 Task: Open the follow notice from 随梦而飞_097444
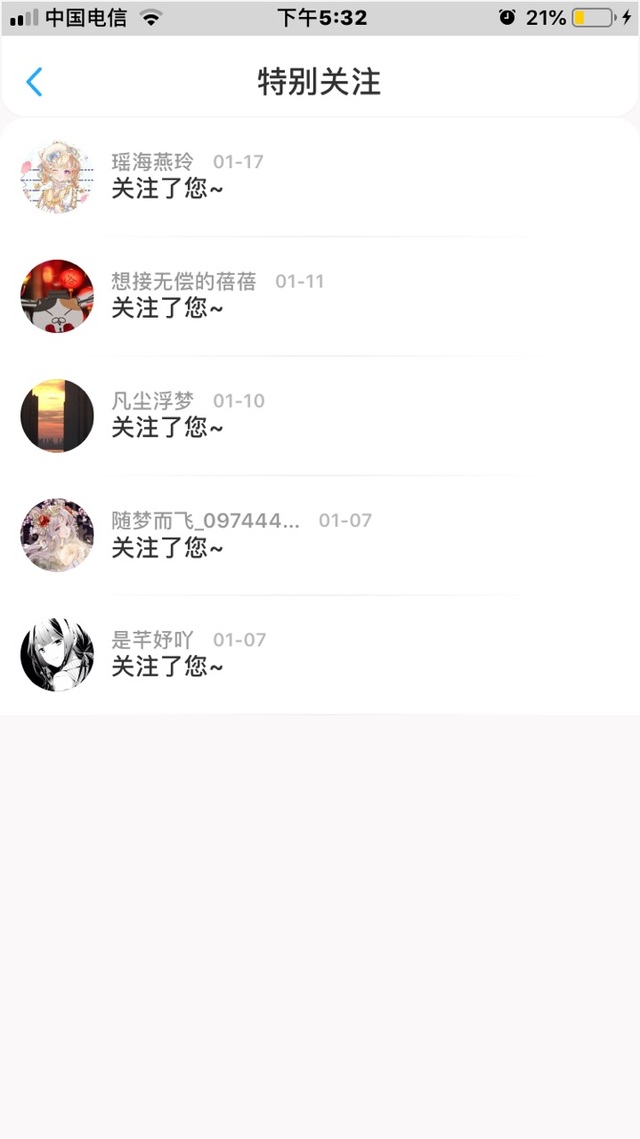coord(320,535)
